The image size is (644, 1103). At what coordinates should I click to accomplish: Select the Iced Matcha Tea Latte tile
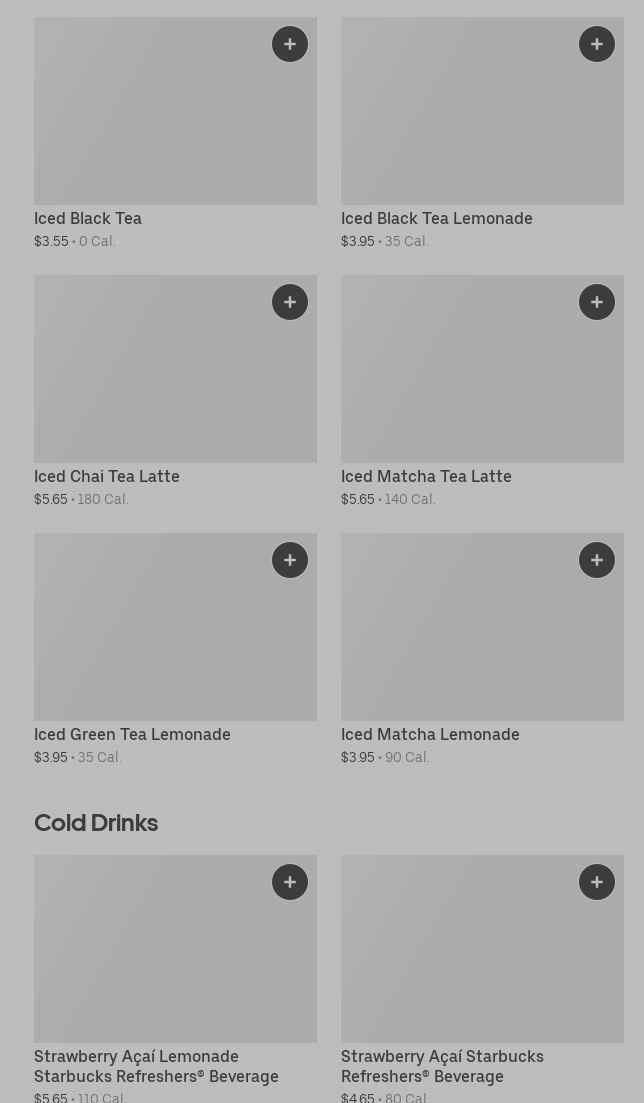[x=482, y=391]
